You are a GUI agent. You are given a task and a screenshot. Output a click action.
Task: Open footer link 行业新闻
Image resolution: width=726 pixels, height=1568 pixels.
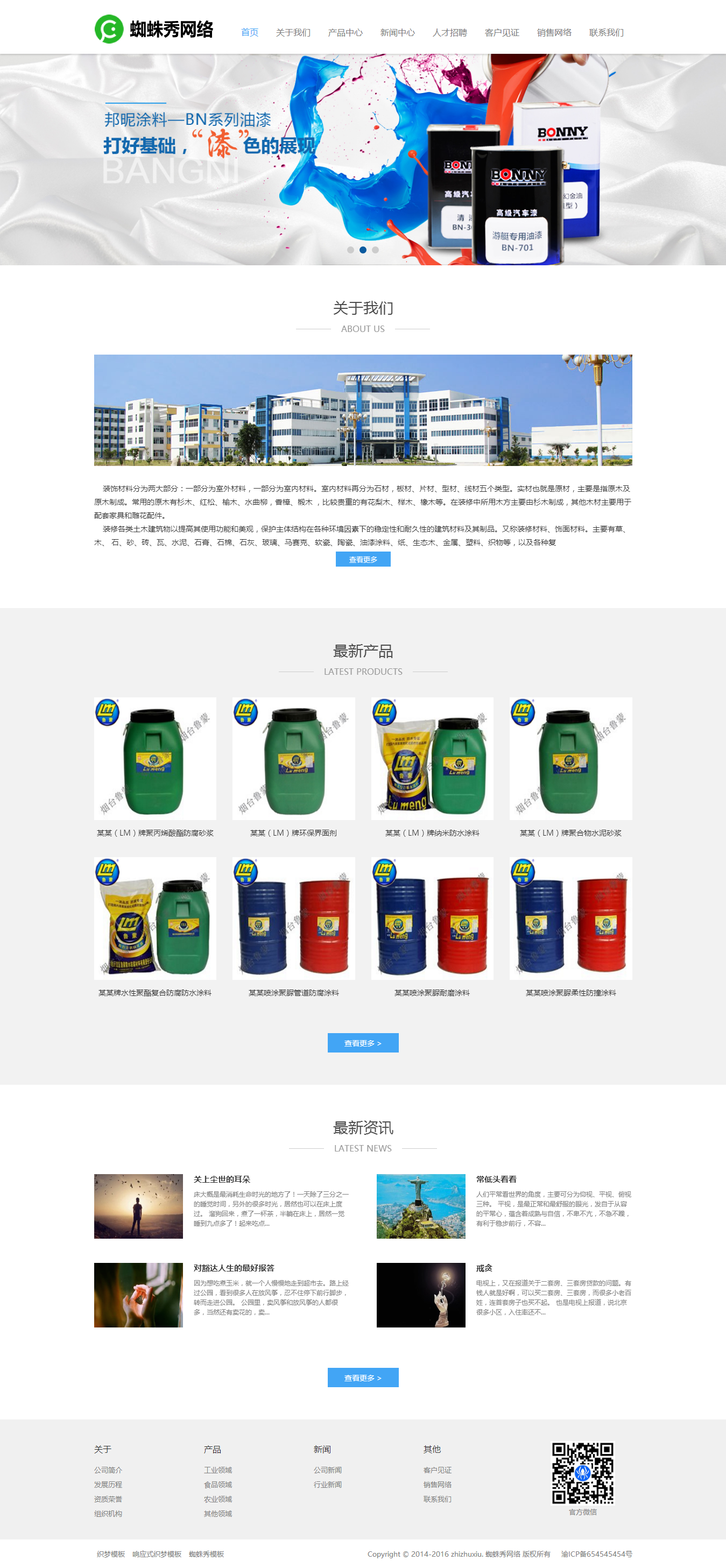click(x=327, y=1485)
